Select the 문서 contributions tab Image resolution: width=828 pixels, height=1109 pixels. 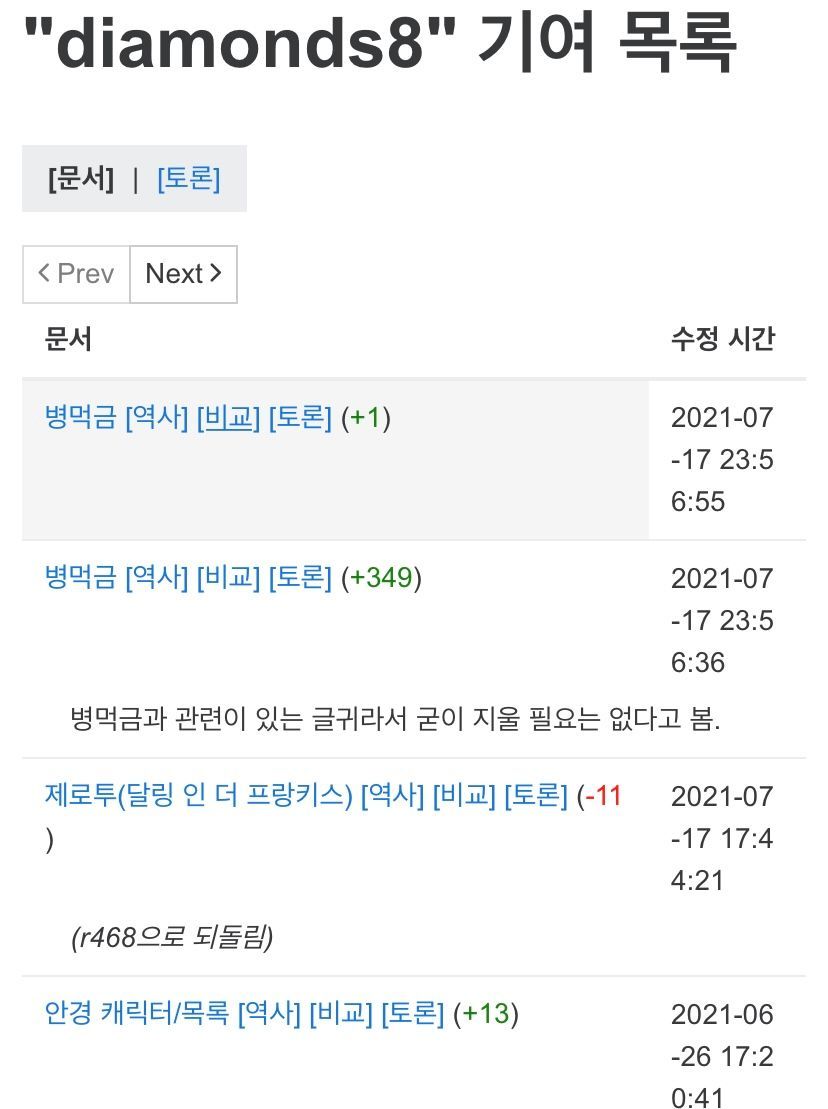80,179
